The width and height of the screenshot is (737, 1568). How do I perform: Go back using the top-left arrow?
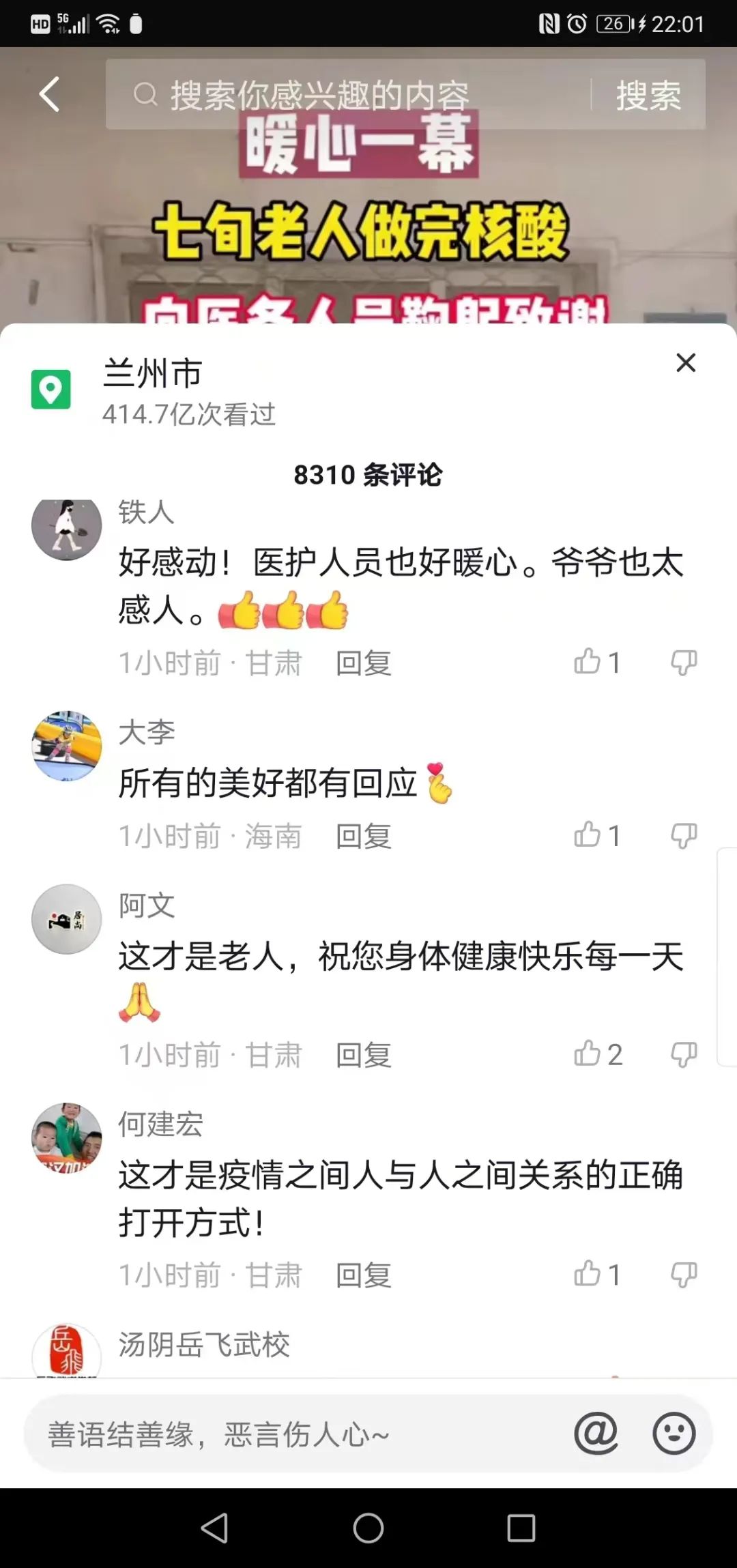coord(49,94)
